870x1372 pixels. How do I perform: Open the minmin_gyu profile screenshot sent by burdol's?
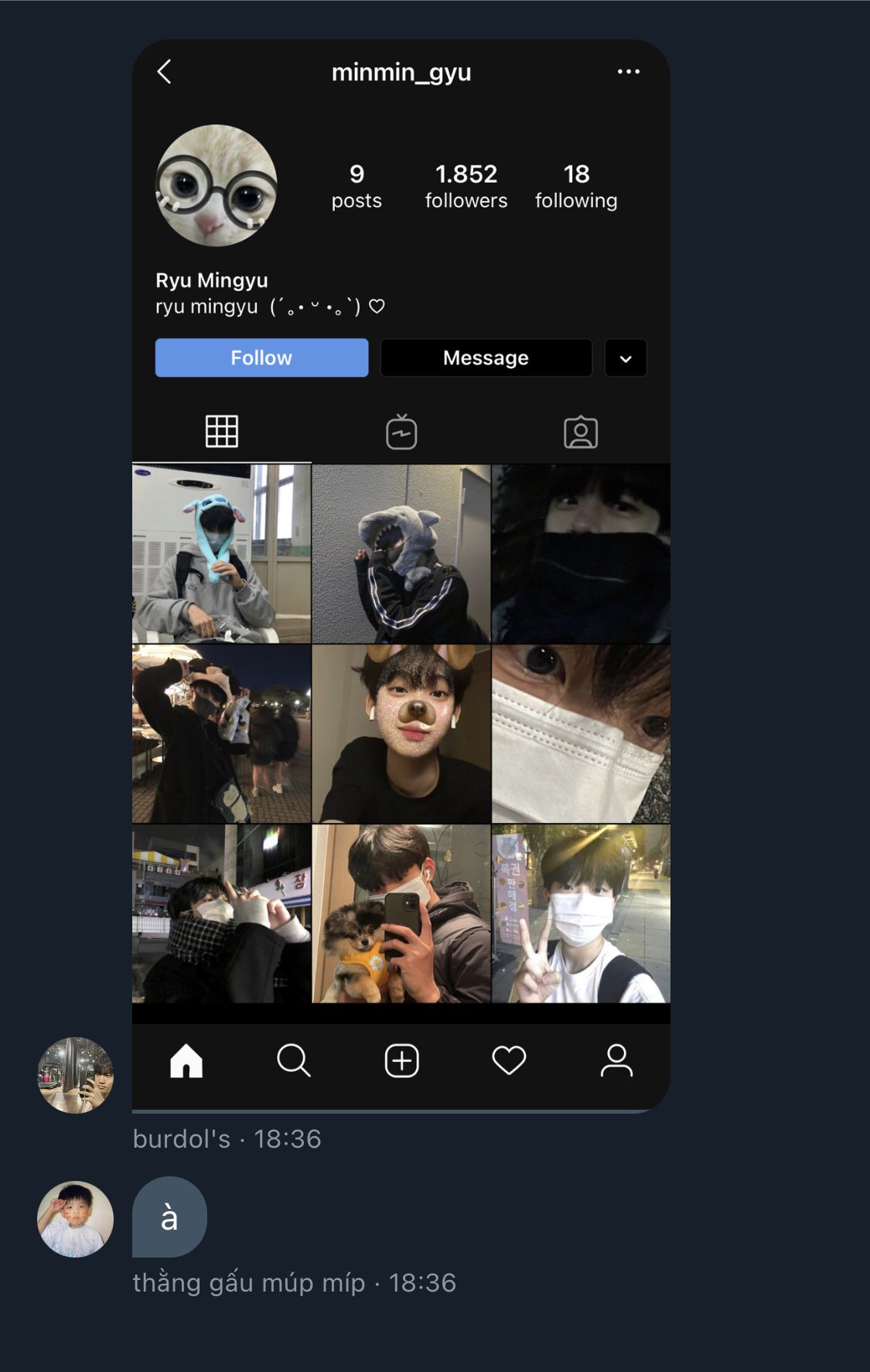[x=401, y=575]
